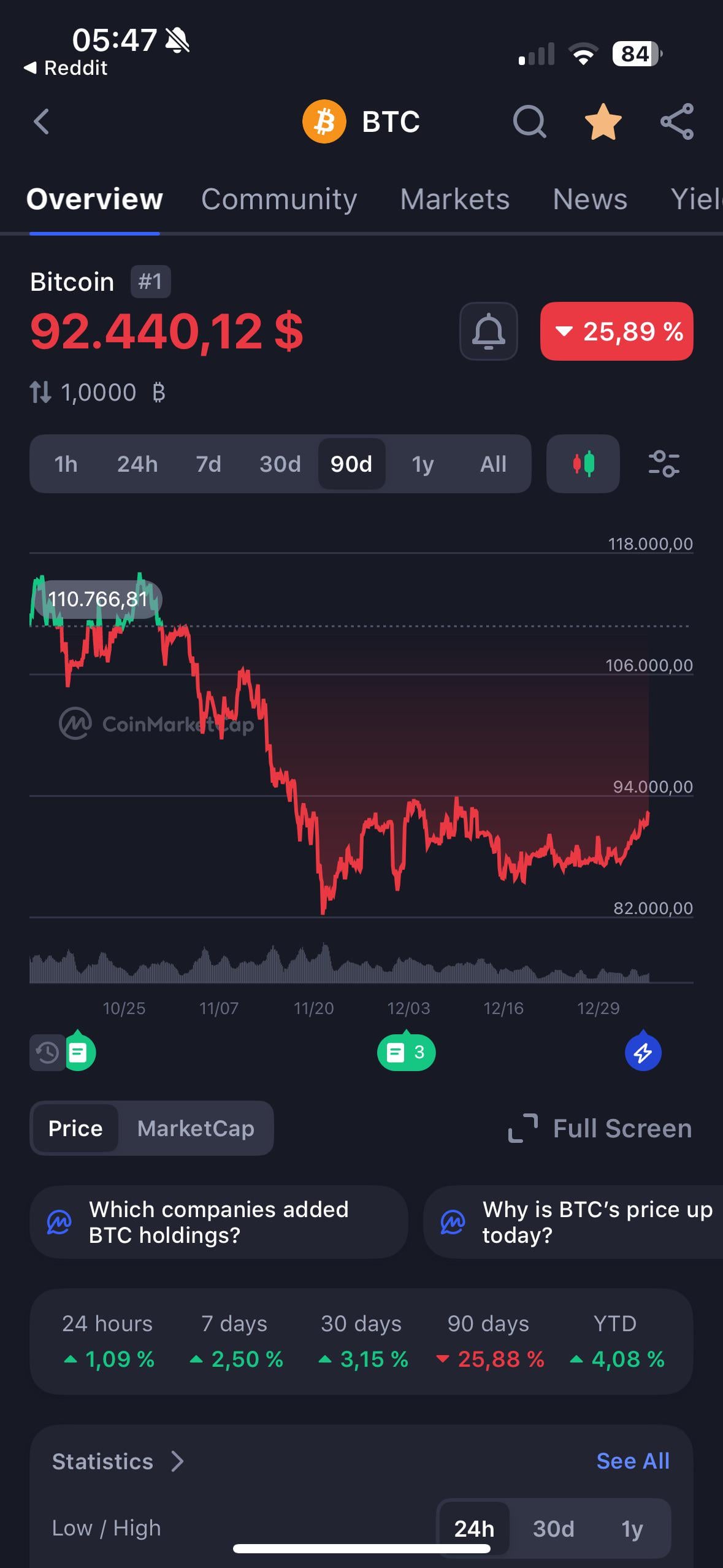Open the chart settings sliders icon
Image resolution: width=723 pixels, height=1568 pixels.
click(664, 464)
